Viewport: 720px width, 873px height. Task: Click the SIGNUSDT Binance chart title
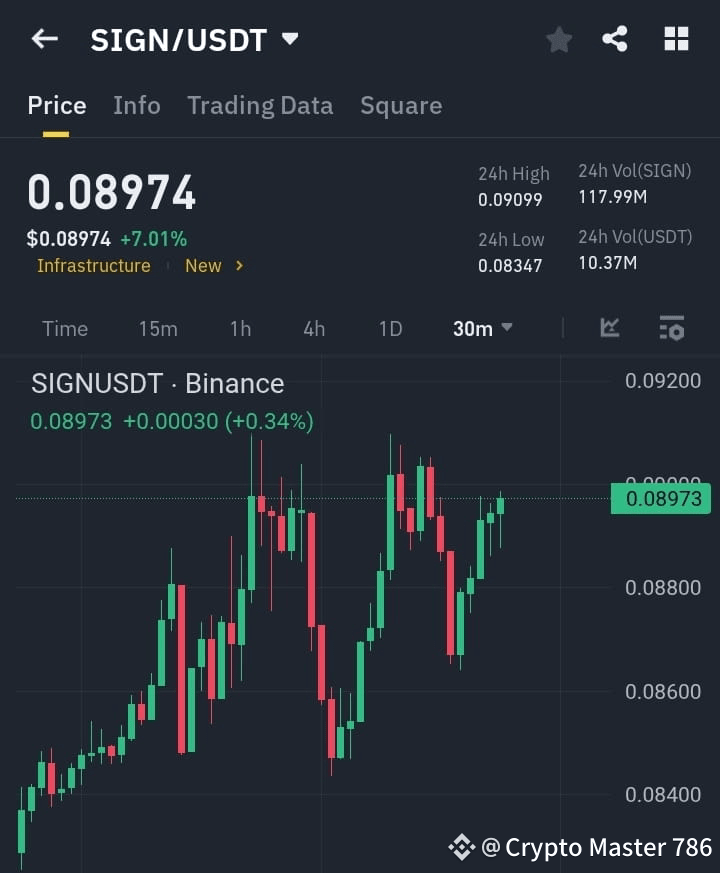[157, 383]
